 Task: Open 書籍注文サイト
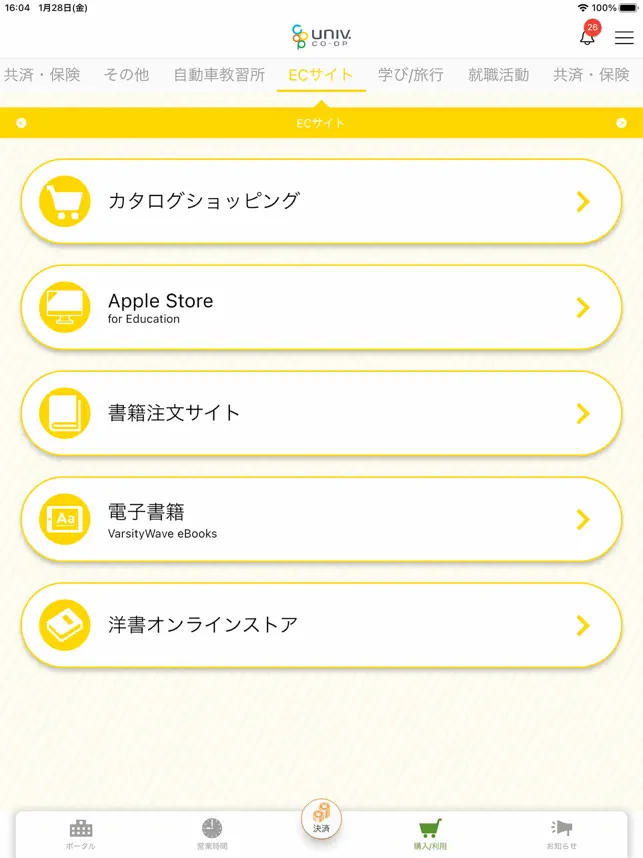point(321,413)
